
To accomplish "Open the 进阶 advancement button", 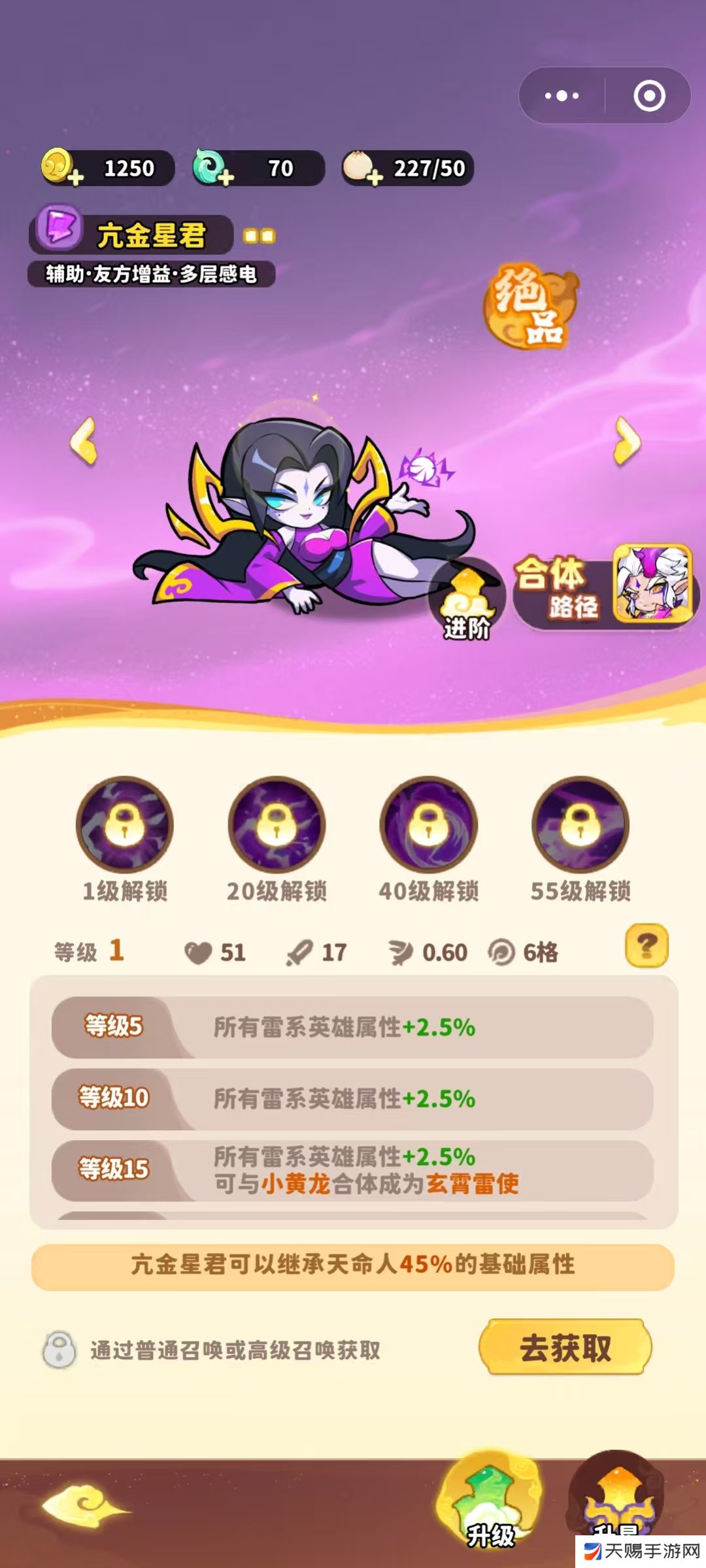I will pos(467,602).
